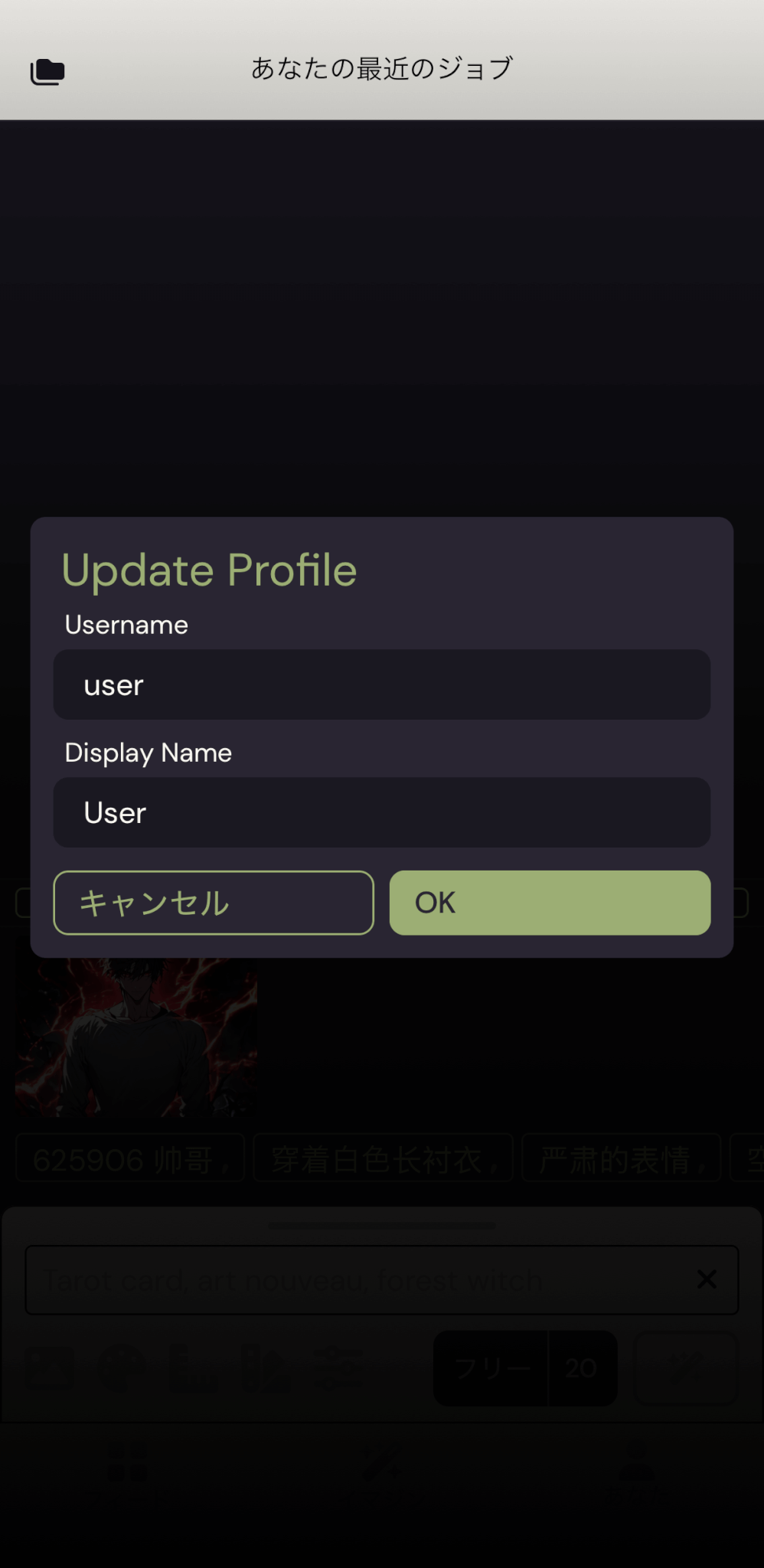The image size is (764, 1568).
Task: Confirm the profile update with OK
Action: click(x=550, y=903)
